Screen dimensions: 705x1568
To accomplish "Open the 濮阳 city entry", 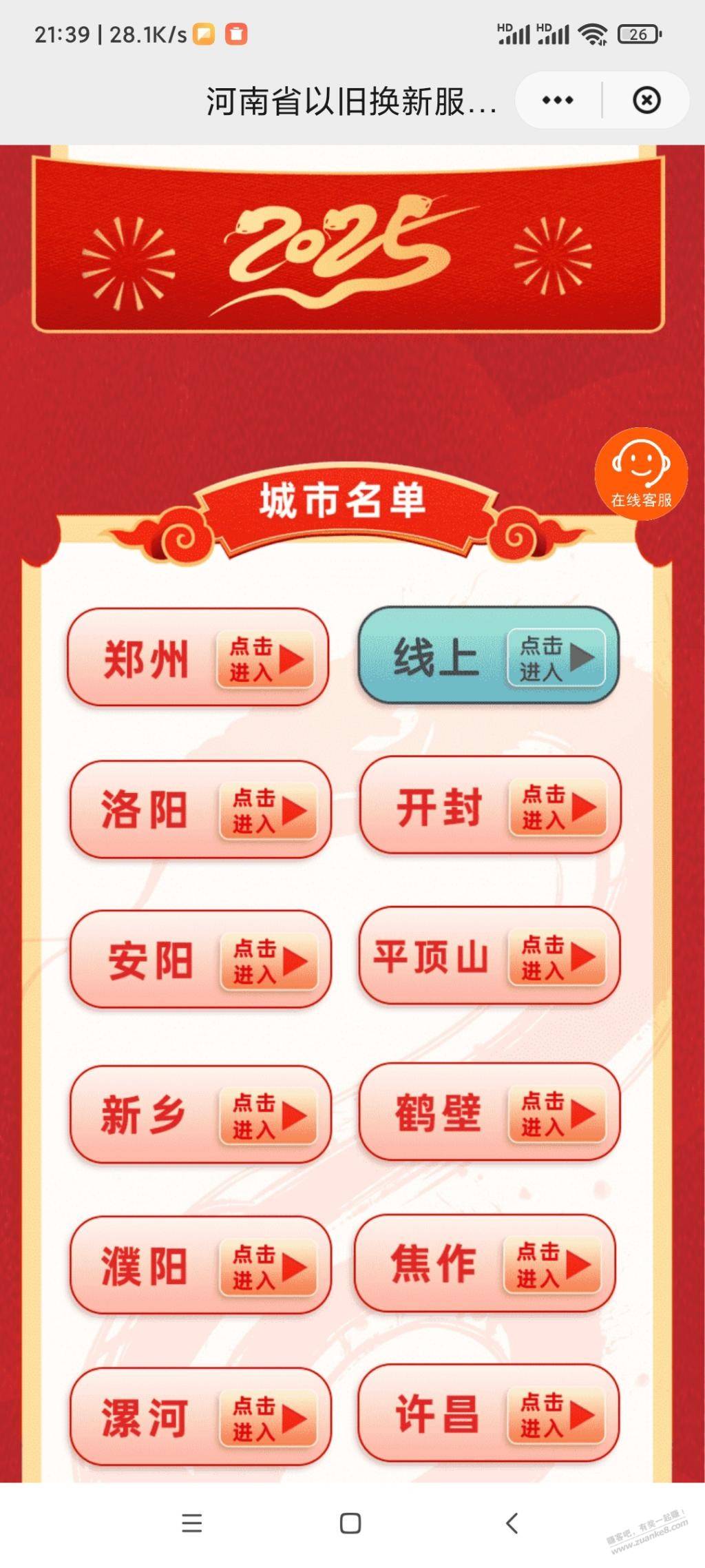I will coord(200,1265).
